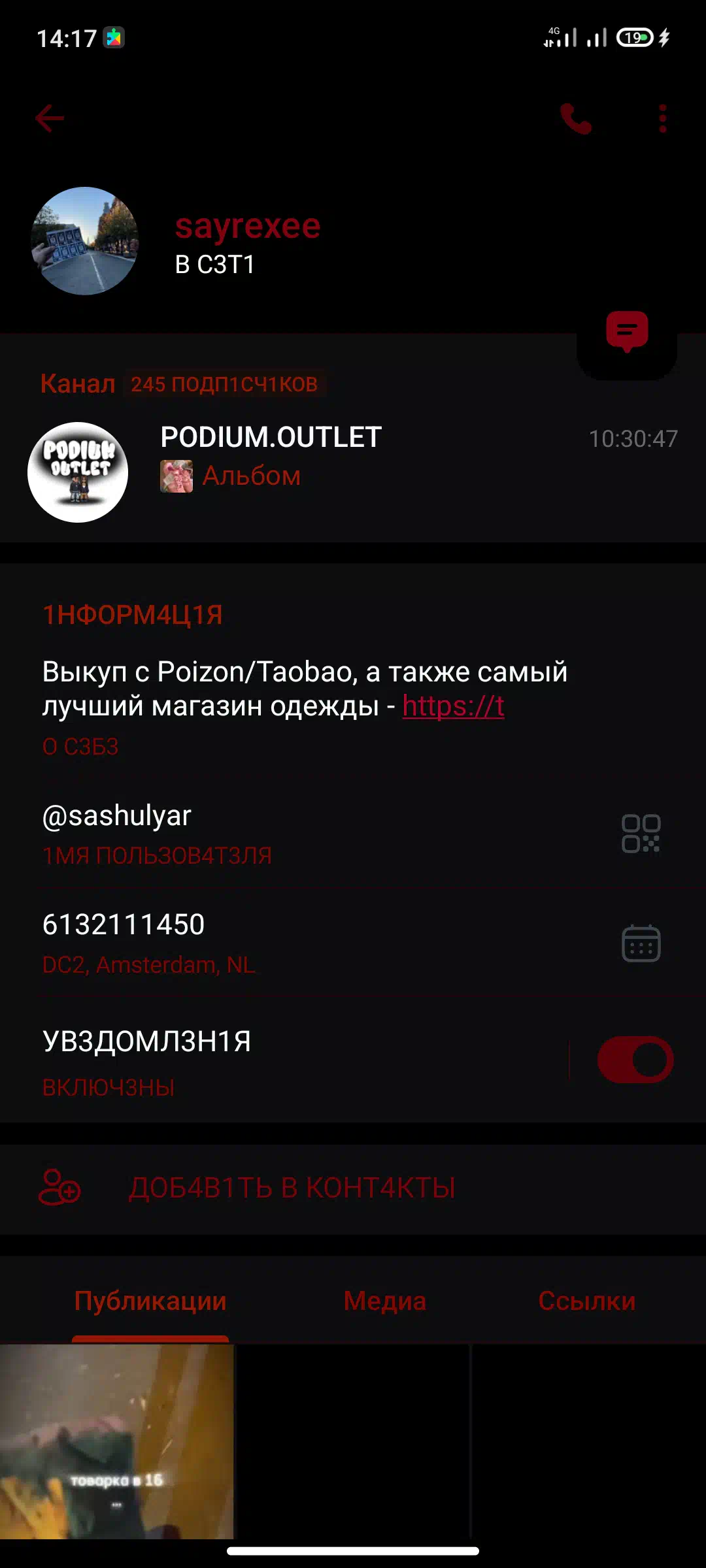Switch to the Медиа tab
This screenshot has height=1568, width=706.
[385, 1301]
